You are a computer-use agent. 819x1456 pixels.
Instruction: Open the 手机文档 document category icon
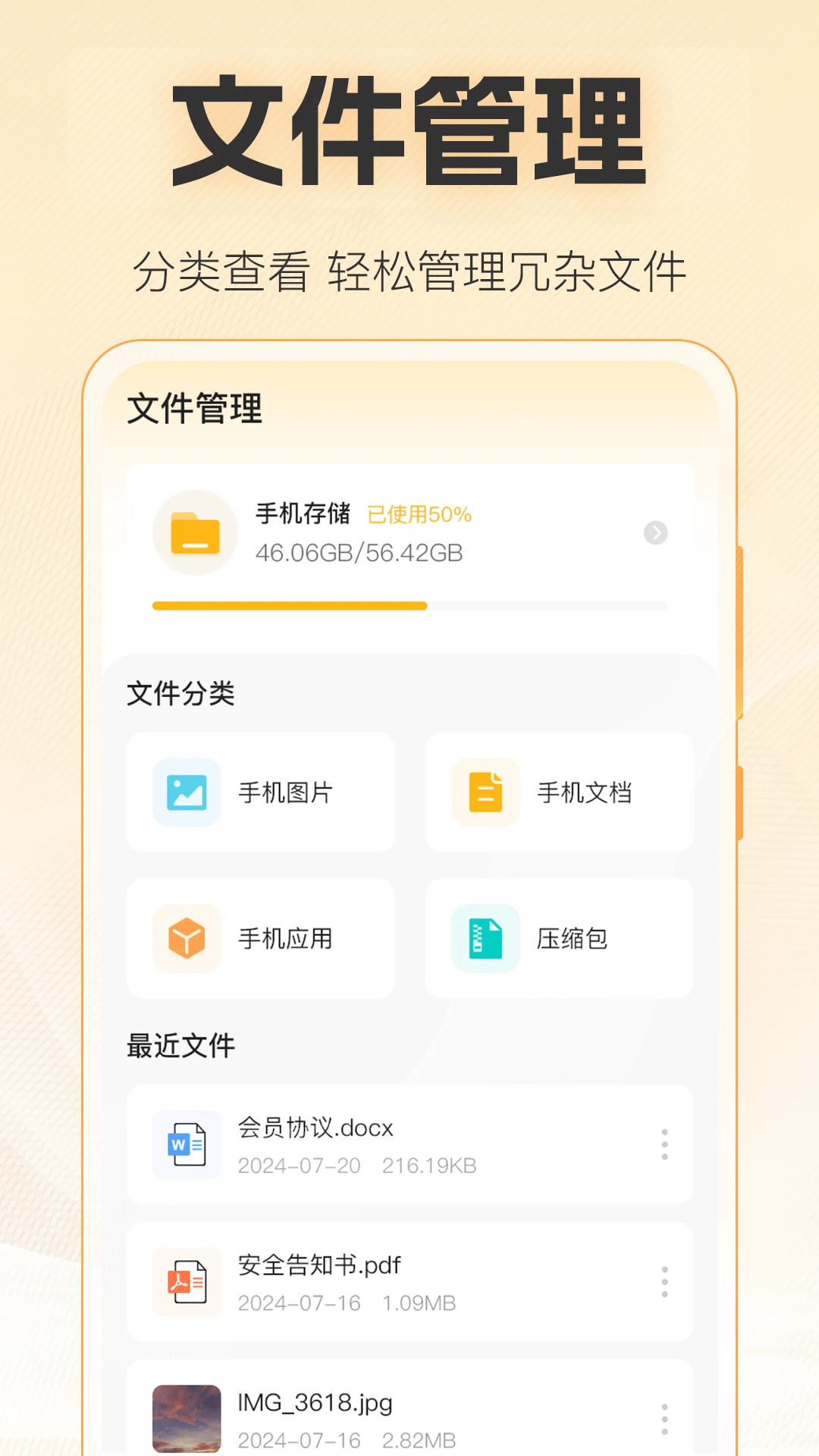click(x=485, y=792)
